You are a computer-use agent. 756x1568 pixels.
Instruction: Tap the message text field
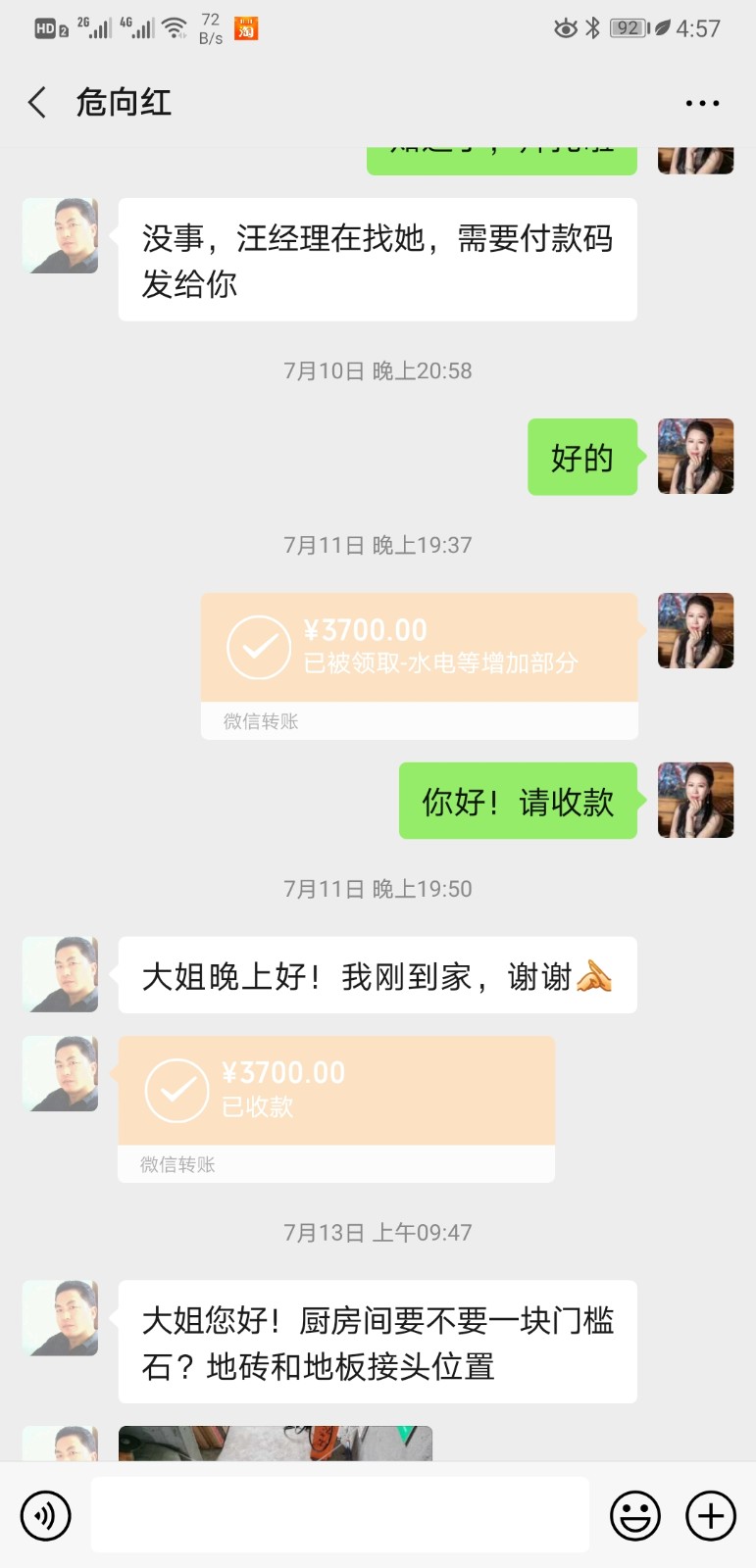coord(339,1515)
